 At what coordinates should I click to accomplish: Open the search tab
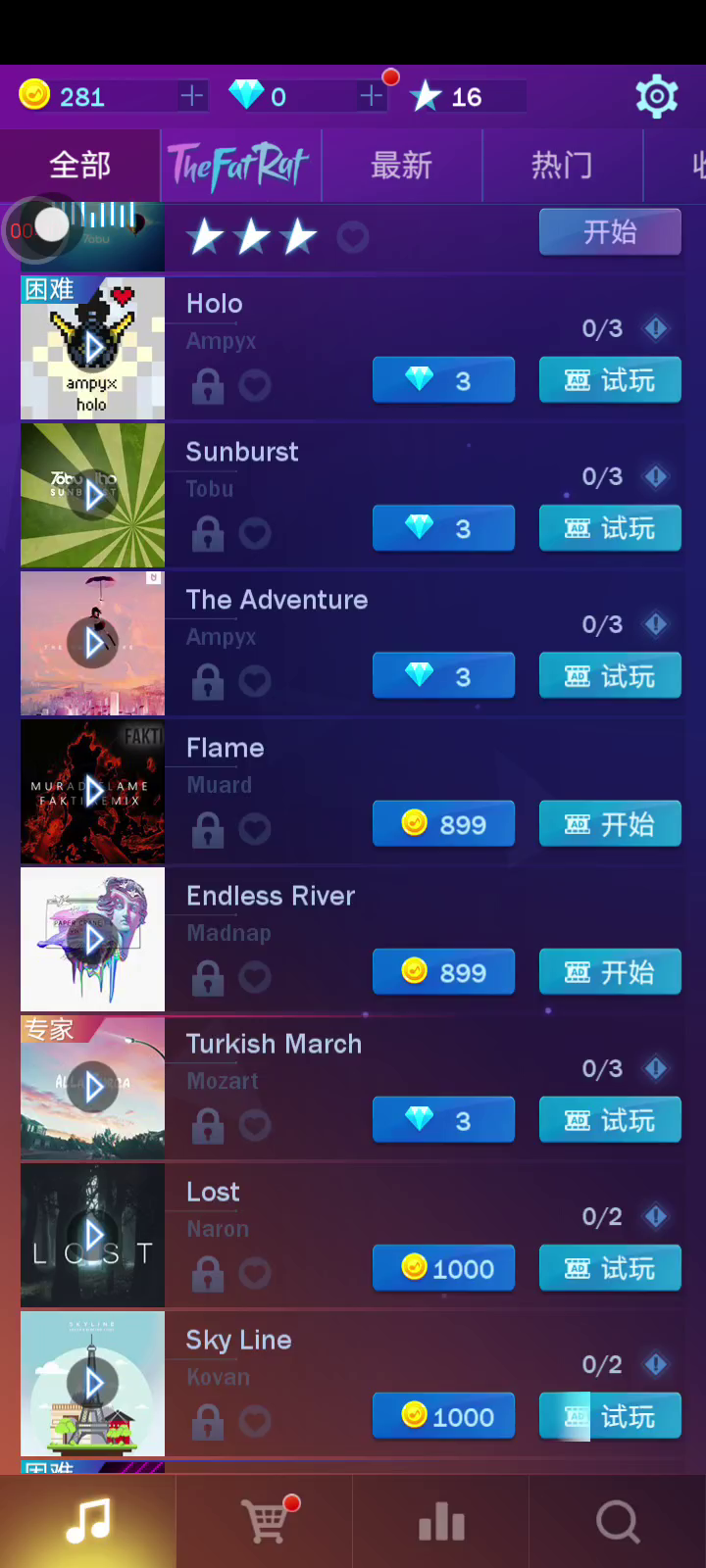(x=618, y=1522)
